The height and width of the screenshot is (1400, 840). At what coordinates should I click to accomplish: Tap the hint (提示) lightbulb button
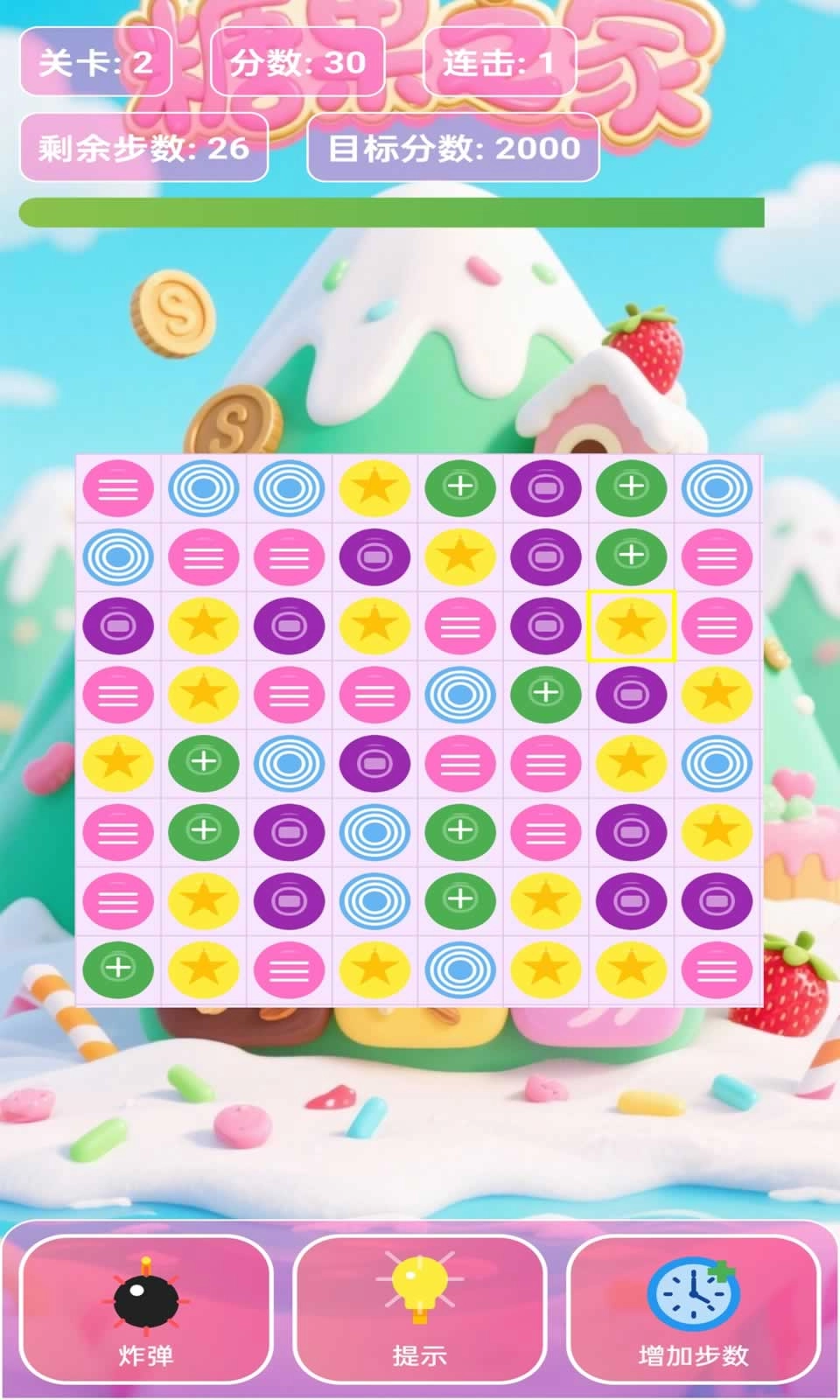419,1309
